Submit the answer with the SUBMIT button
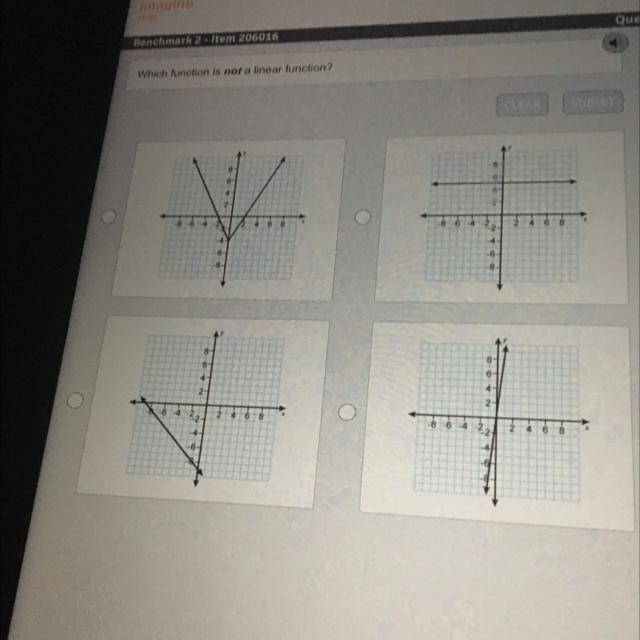The width and height of the screenshot is (640, 640). 591,102
